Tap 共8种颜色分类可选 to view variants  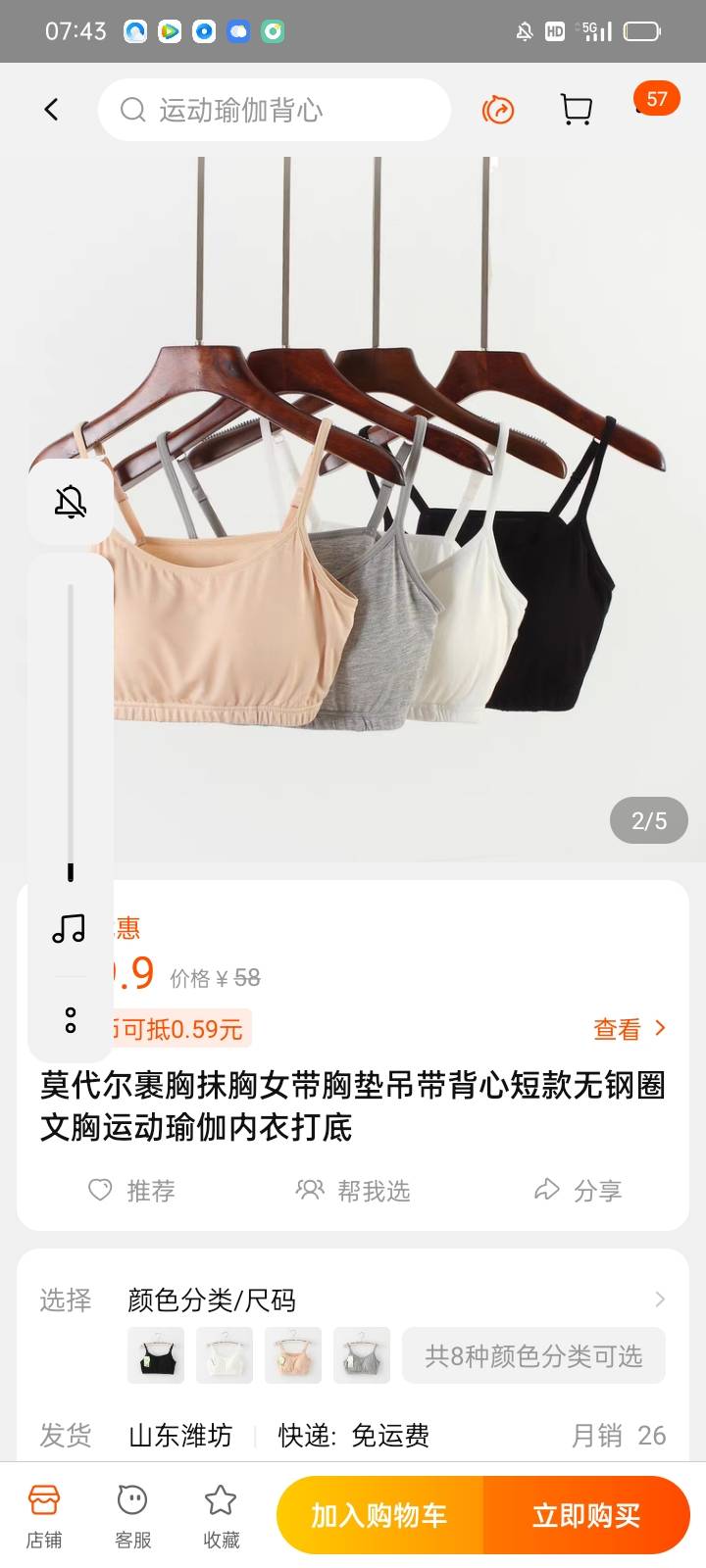(533, 1355)
